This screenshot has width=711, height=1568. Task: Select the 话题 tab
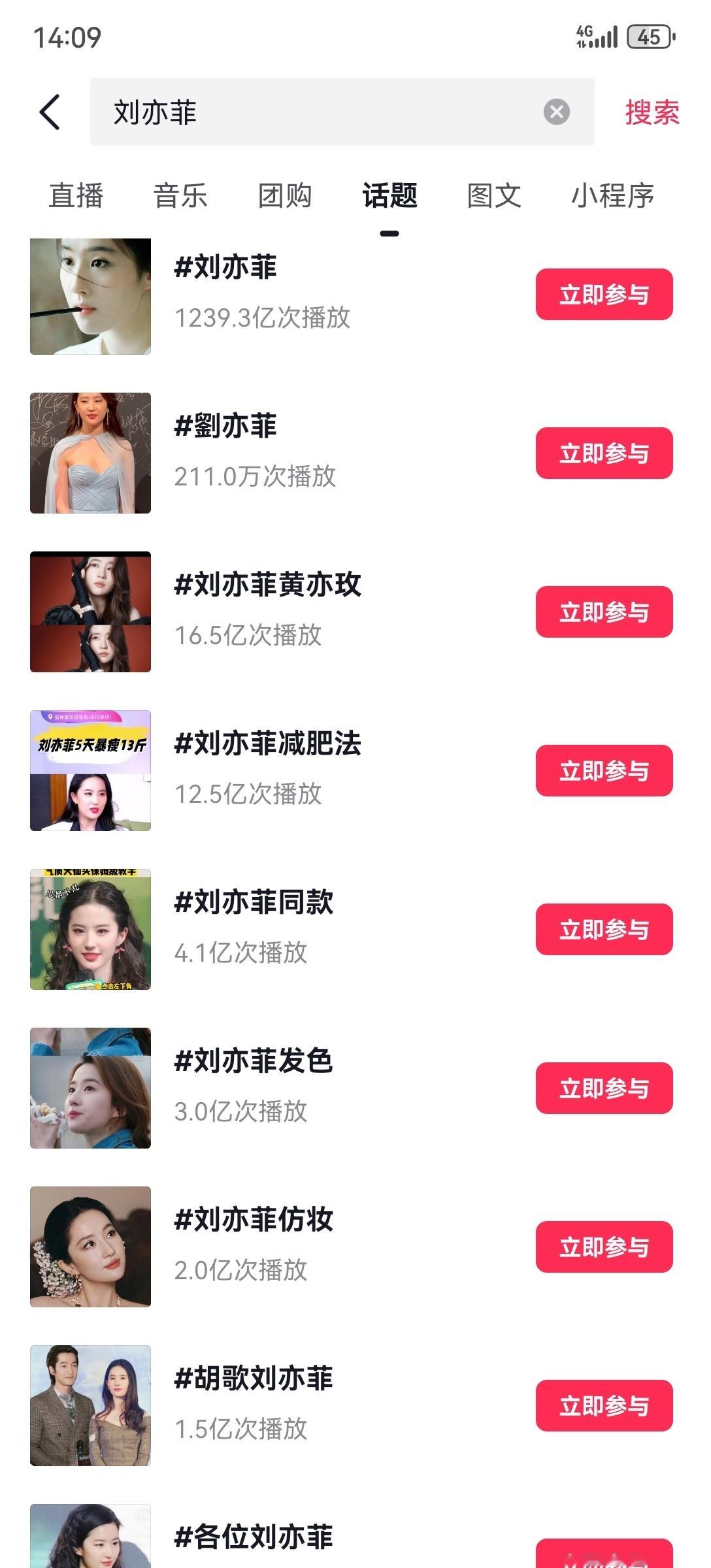389,195
